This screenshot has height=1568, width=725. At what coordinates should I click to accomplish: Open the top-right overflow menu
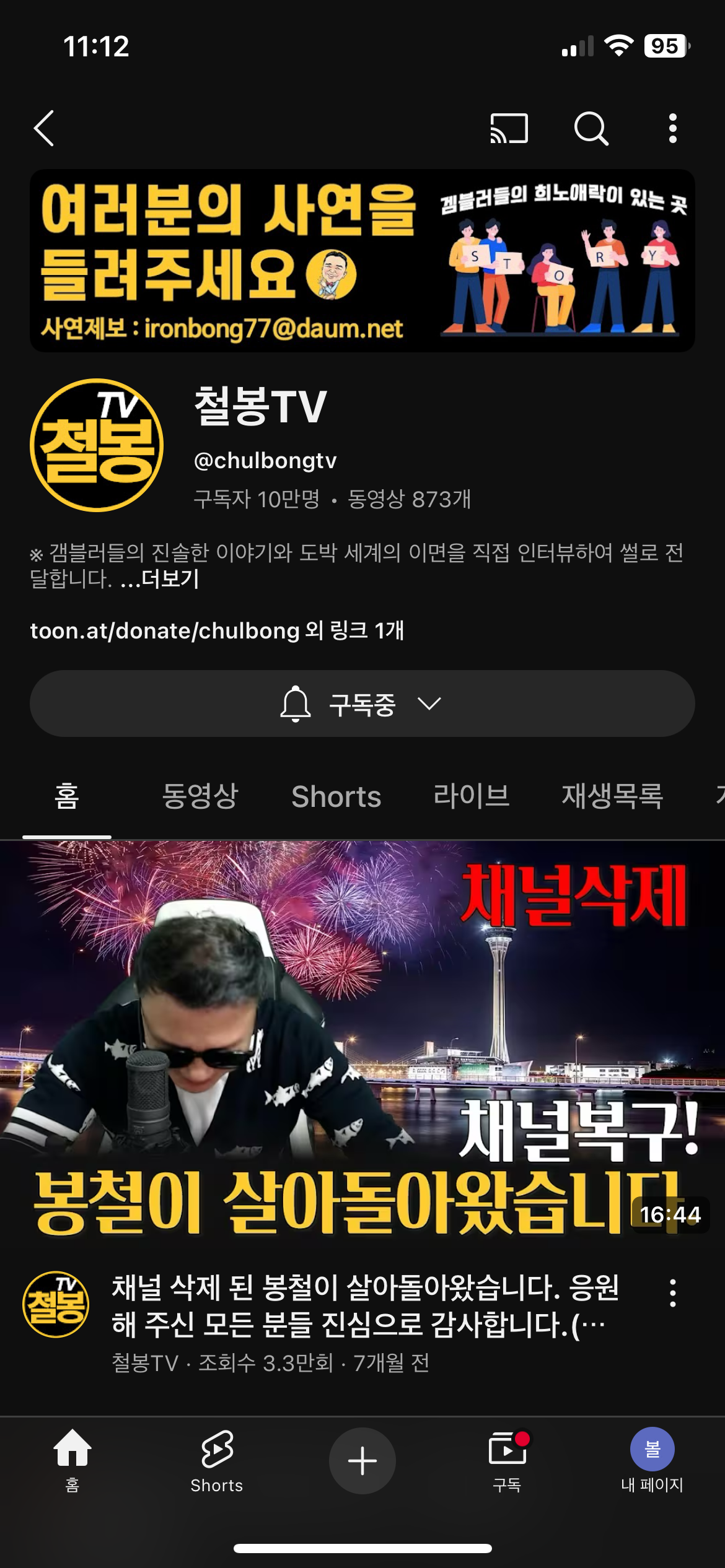click(x=672, y=128)
